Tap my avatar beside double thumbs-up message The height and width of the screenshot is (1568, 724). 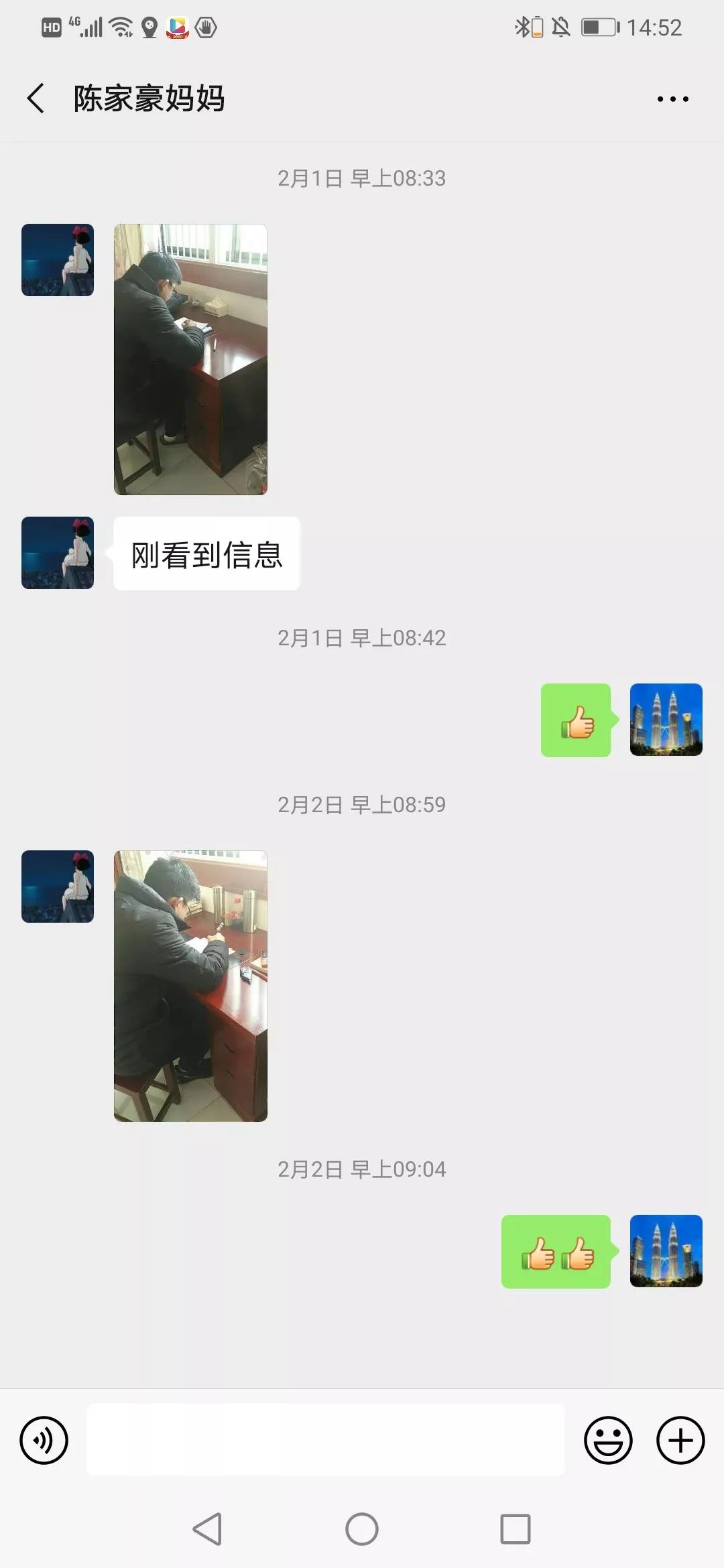coord(666,1251)
